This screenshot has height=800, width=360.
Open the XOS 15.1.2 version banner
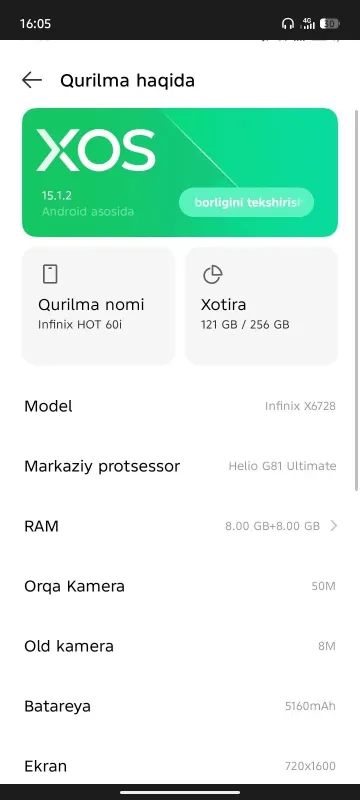180,172
